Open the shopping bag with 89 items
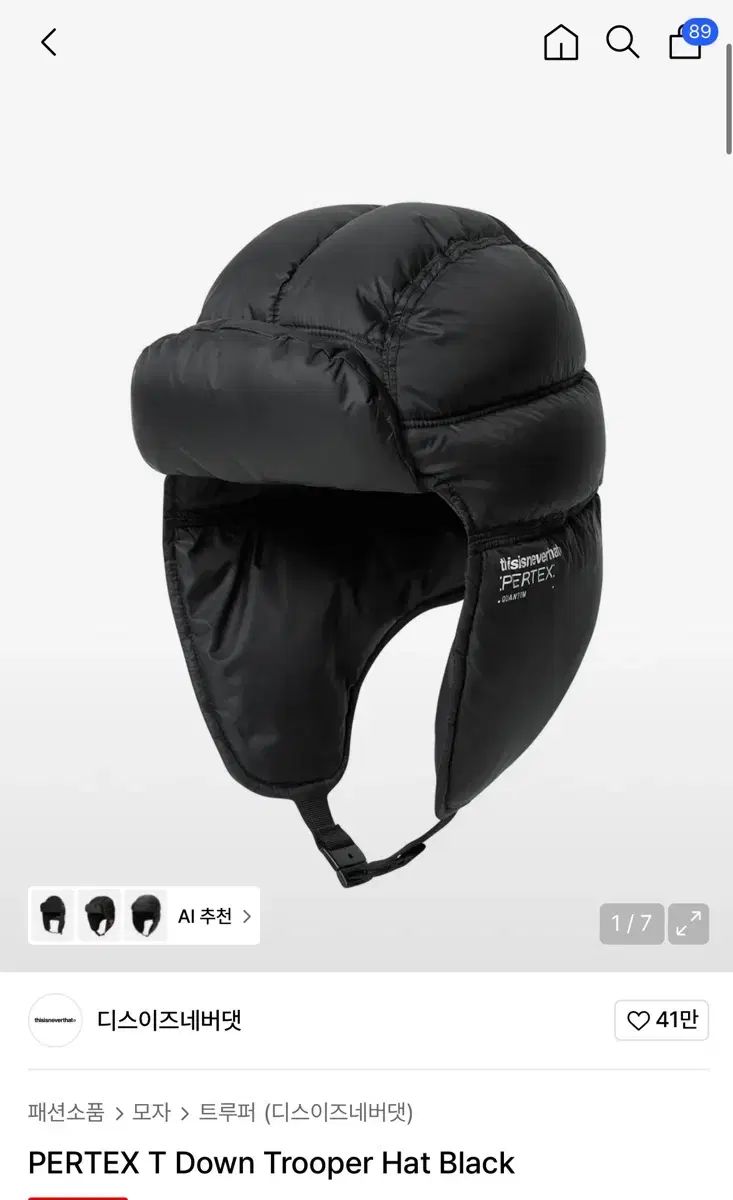 point(686,42)
